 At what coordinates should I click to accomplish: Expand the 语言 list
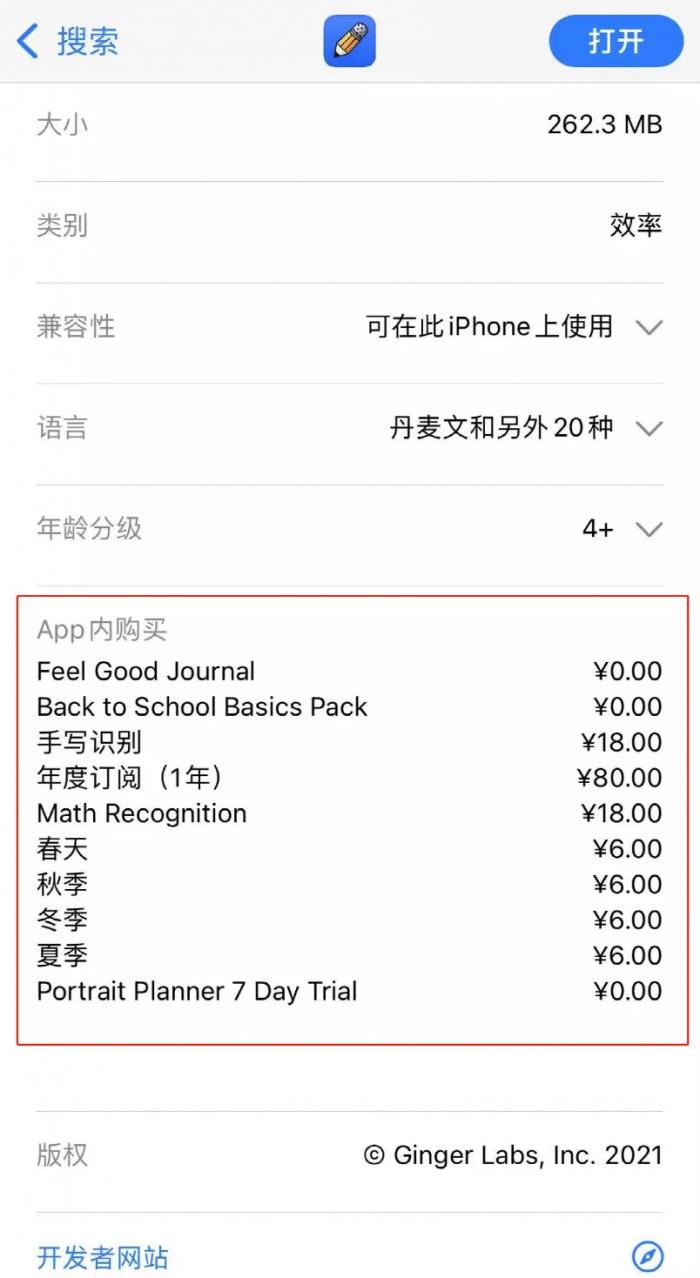[649, 429]
